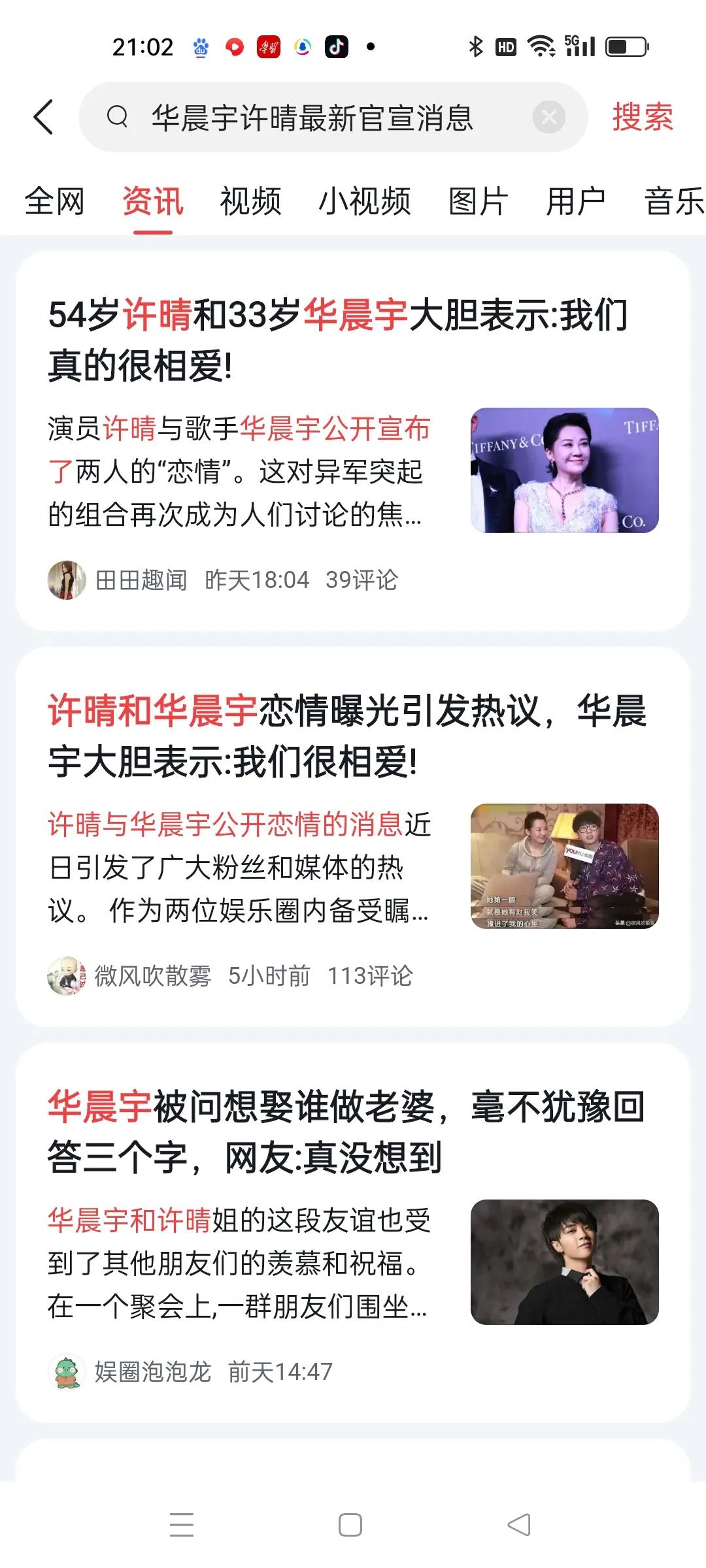The height and width of the screenshot is (1568, 706).
Task: Tap the back arrow to exit search
Action: click(x=43, y=116)
